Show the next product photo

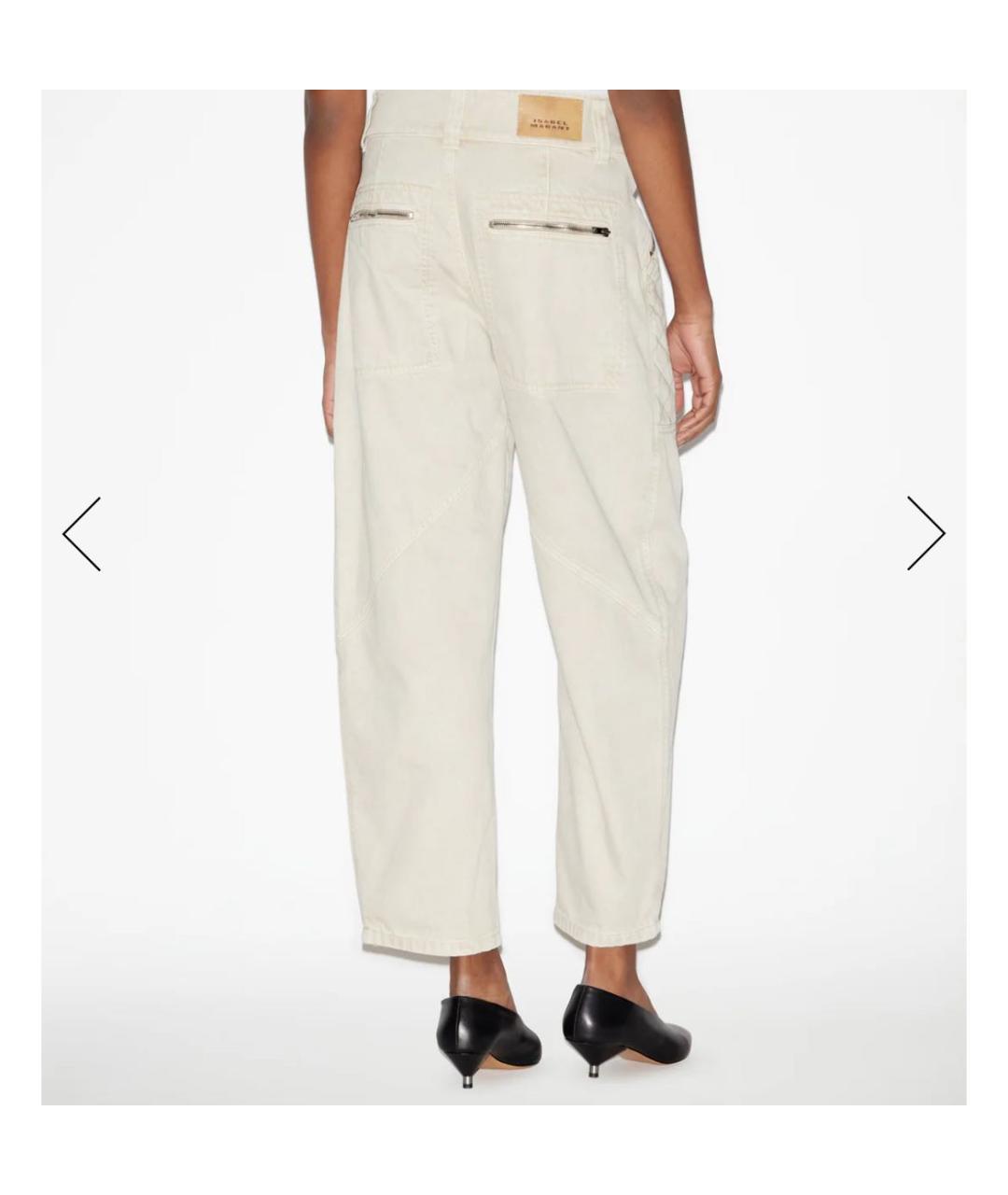(x=925, y=533)
